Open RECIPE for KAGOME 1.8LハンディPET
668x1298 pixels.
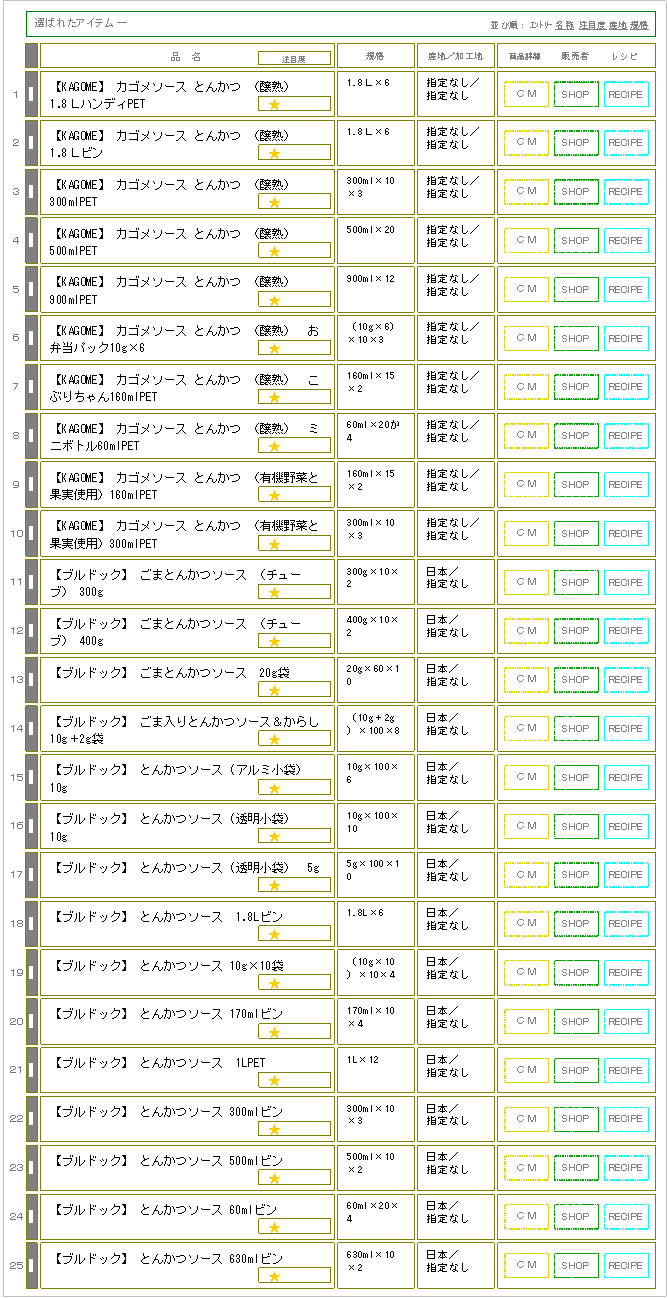coord(626,94)
